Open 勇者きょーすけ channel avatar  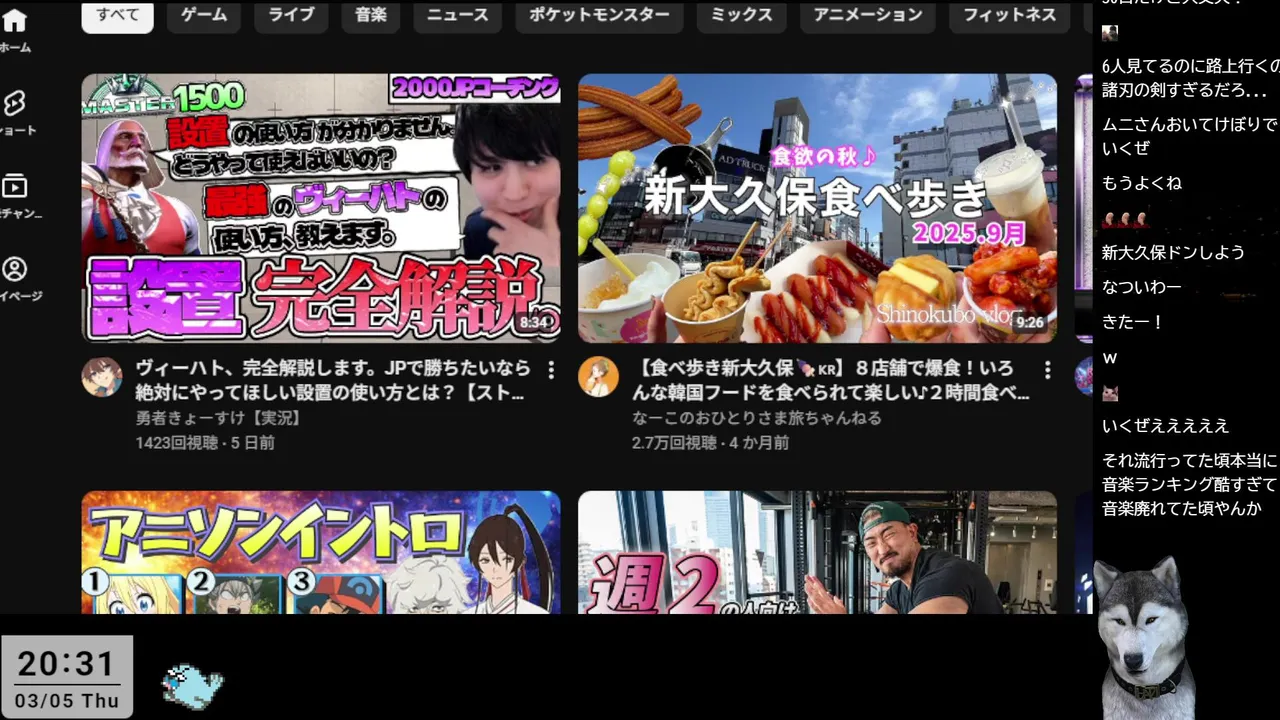pyautogui.click(x=102, y=377)
